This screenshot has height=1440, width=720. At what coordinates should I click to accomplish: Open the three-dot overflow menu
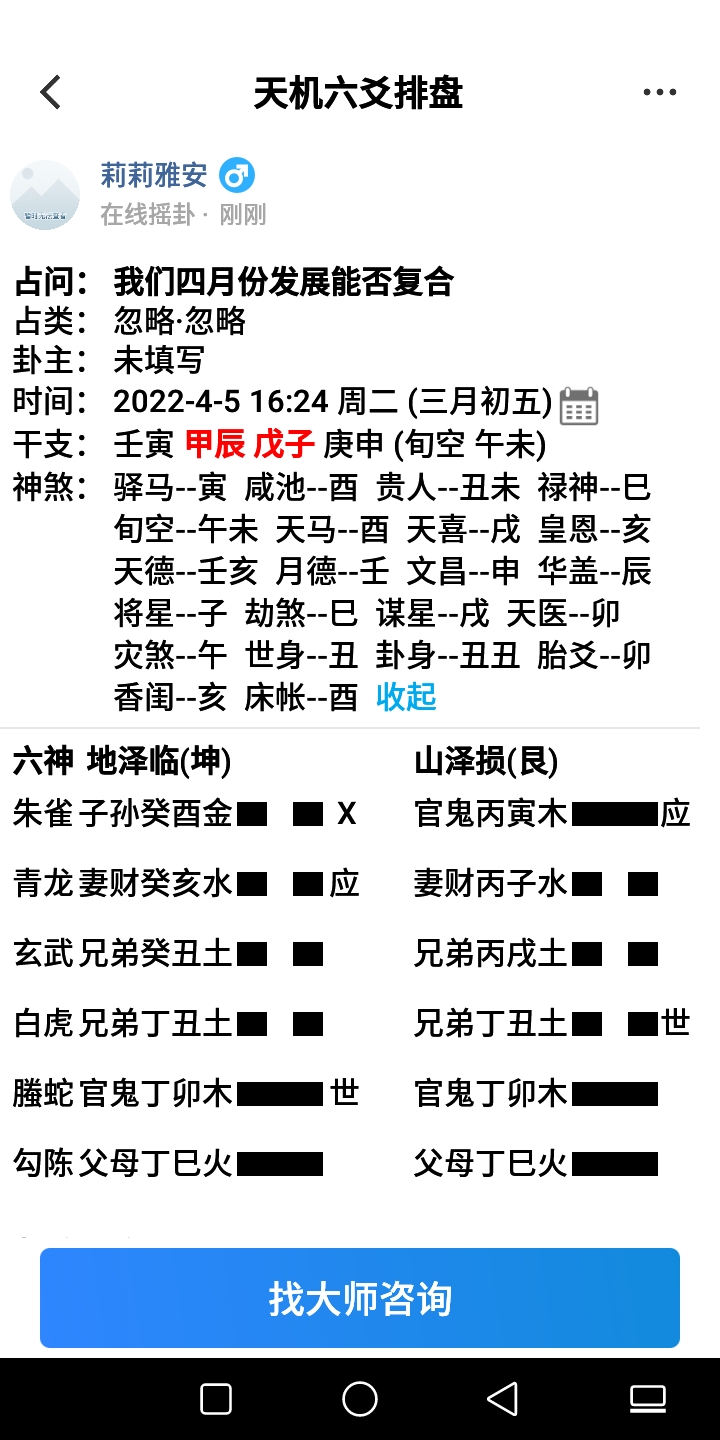[x=659, y=92]
